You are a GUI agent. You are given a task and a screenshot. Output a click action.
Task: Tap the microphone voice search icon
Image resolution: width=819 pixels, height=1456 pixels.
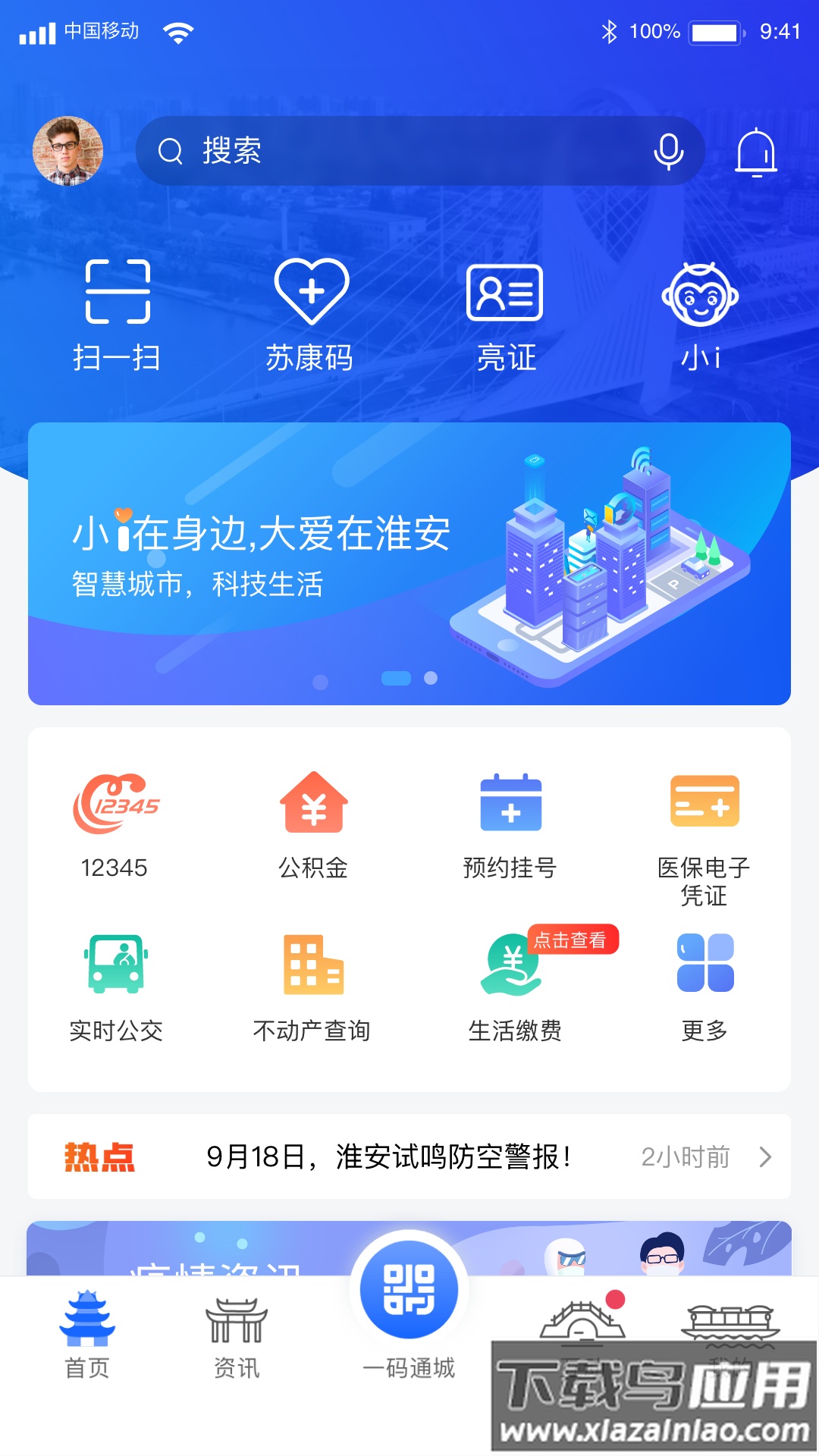pyautogui.click(x=668, y=151)
